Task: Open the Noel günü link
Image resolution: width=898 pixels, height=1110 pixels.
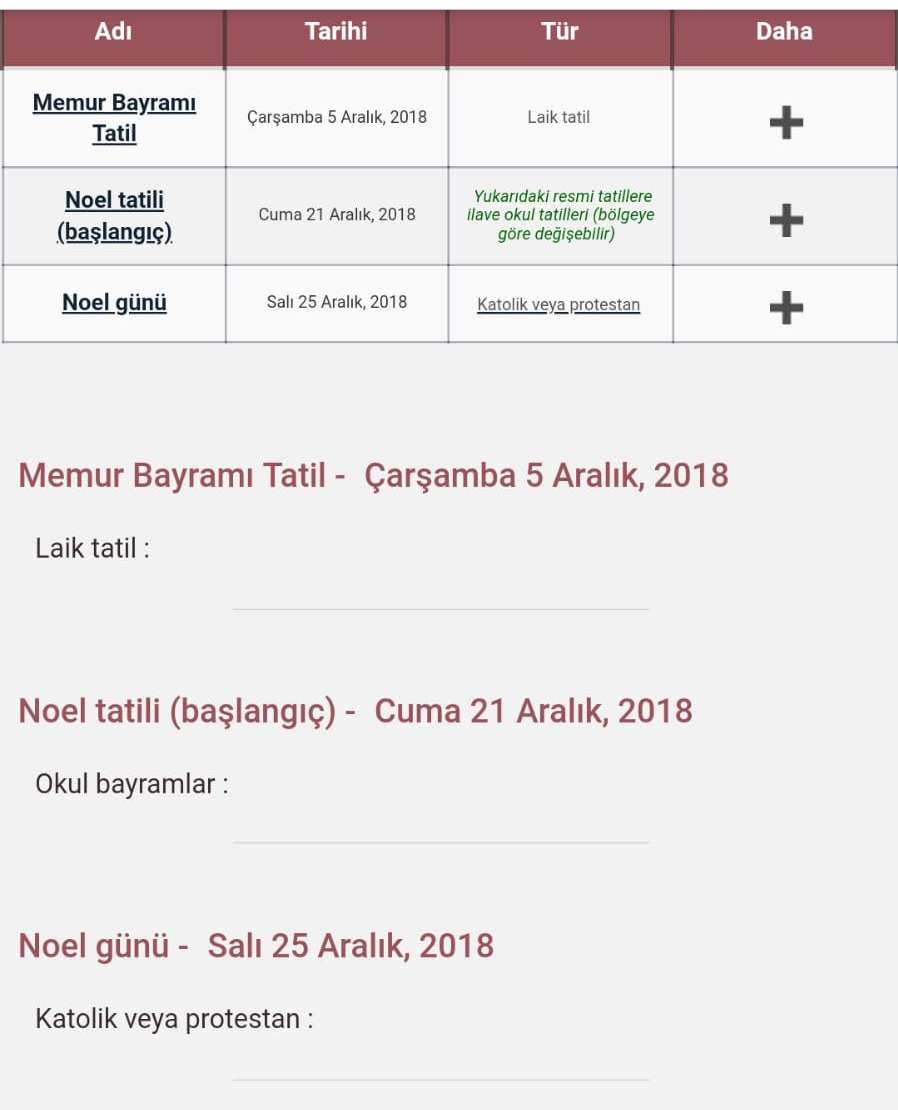Action: pos(114,302)
